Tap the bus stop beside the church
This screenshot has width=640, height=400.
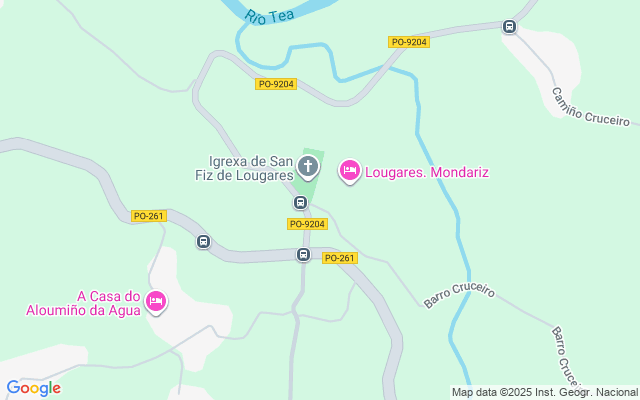(299, 203)
